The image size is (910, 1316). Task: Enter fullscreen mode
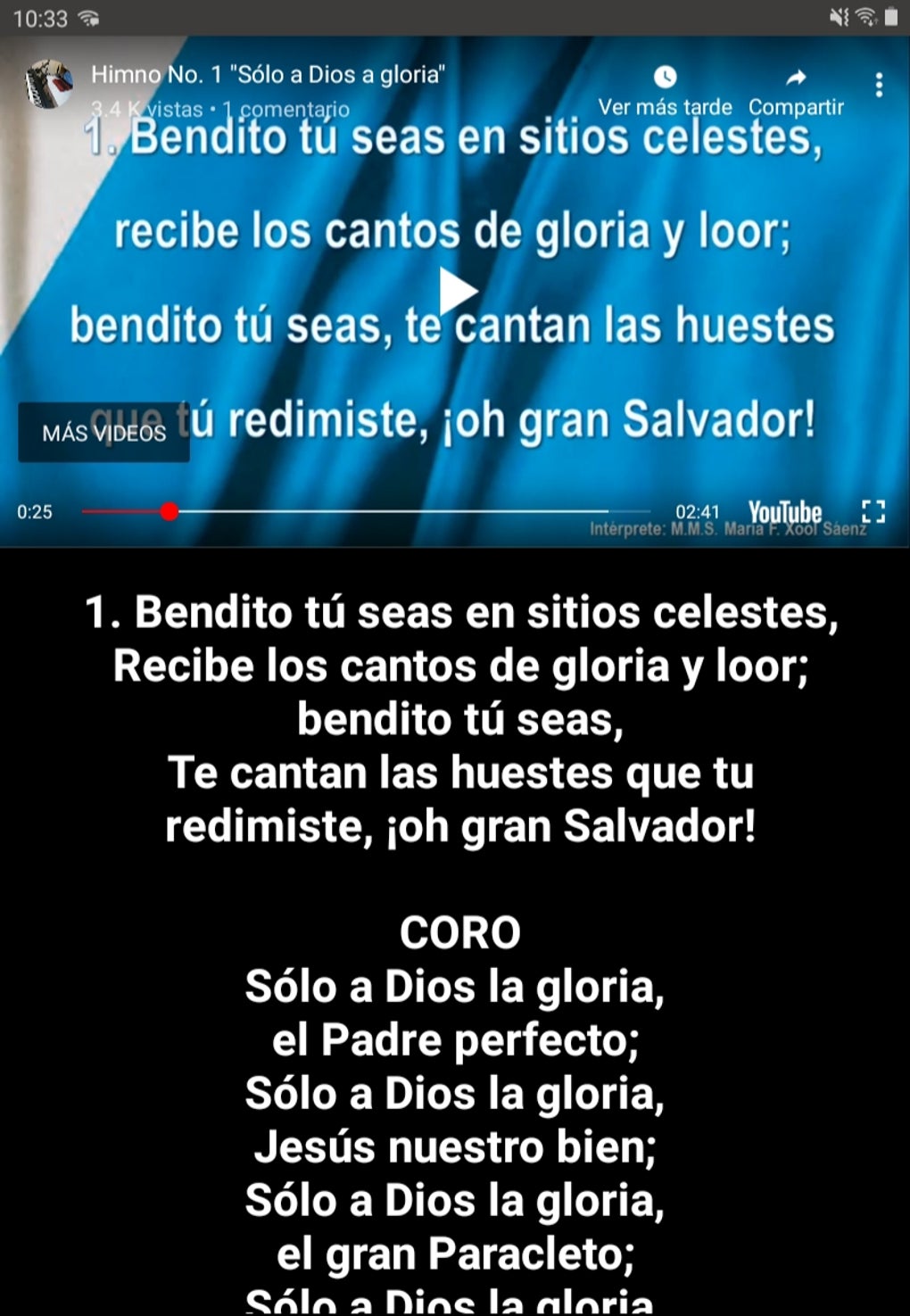tap(873, 511)
